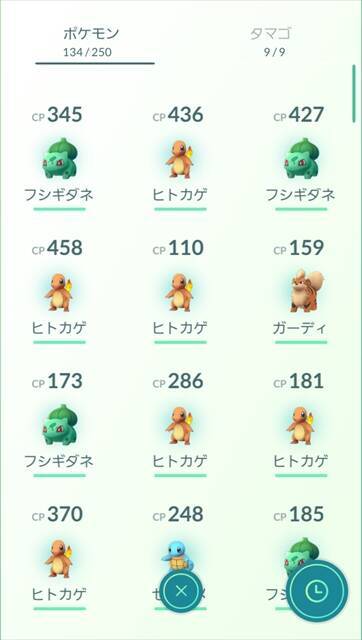The height and width of the screenshot is (640, 362).
Task: Open the CP 286 ヒトカゲ
Action: (180, 425)
